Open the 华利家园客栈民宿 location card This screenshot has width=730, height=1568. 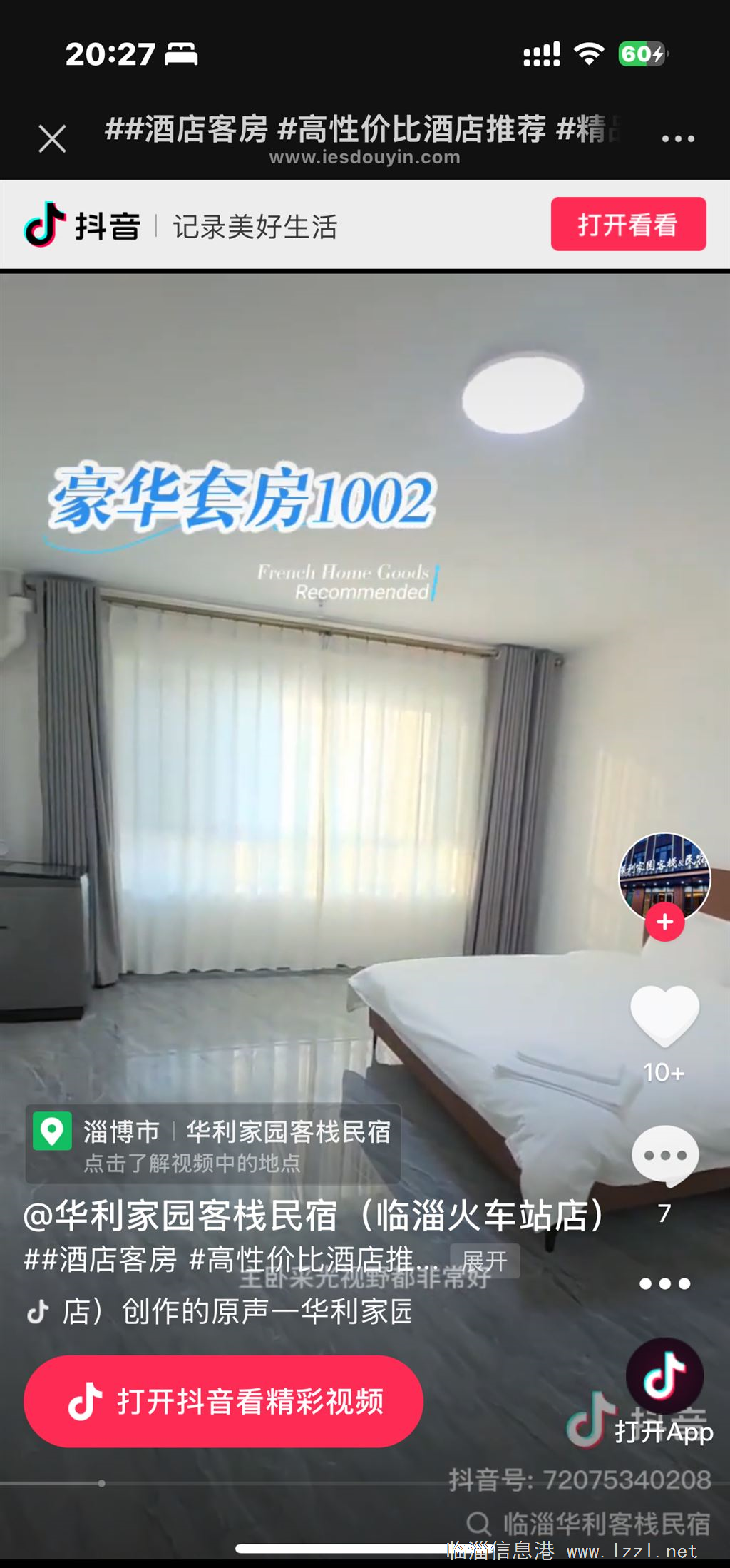tap(213, 1144)
